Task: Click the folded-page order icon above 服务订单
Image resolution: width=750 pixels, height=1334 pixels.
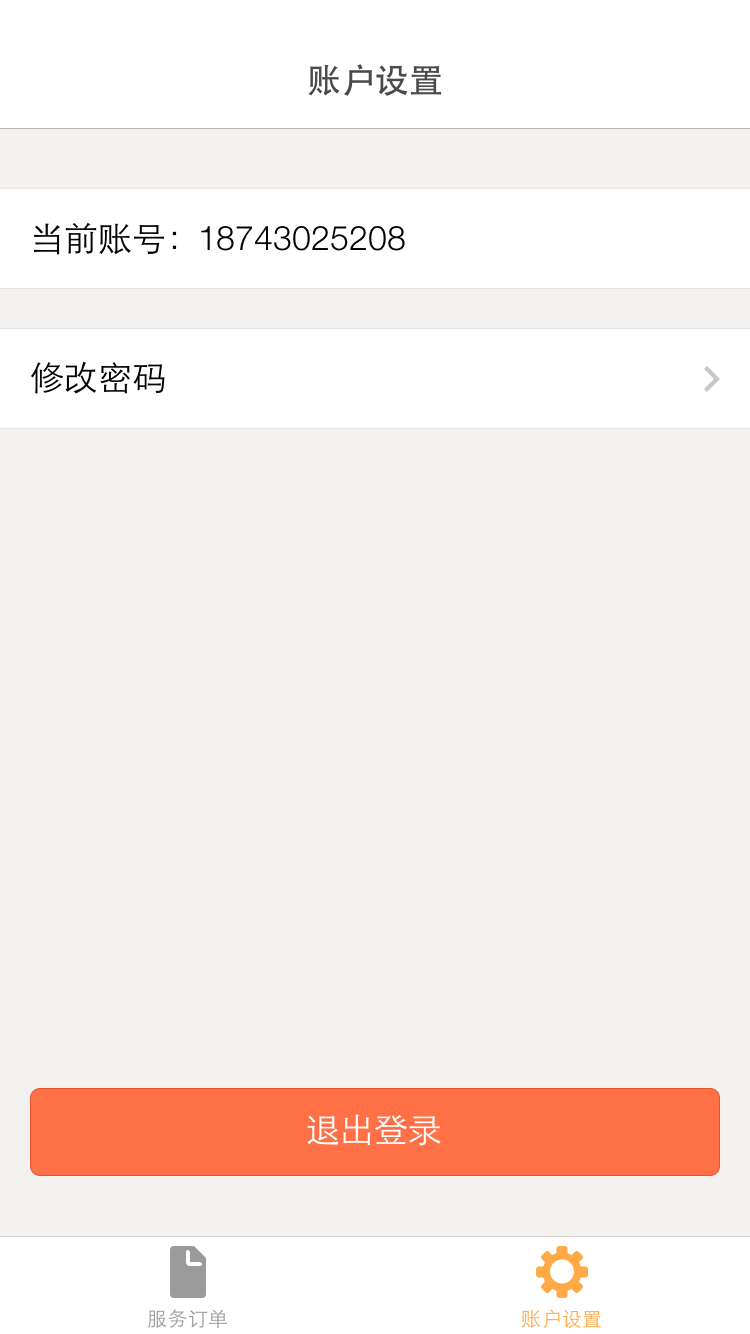Action: coord(188,1270)
